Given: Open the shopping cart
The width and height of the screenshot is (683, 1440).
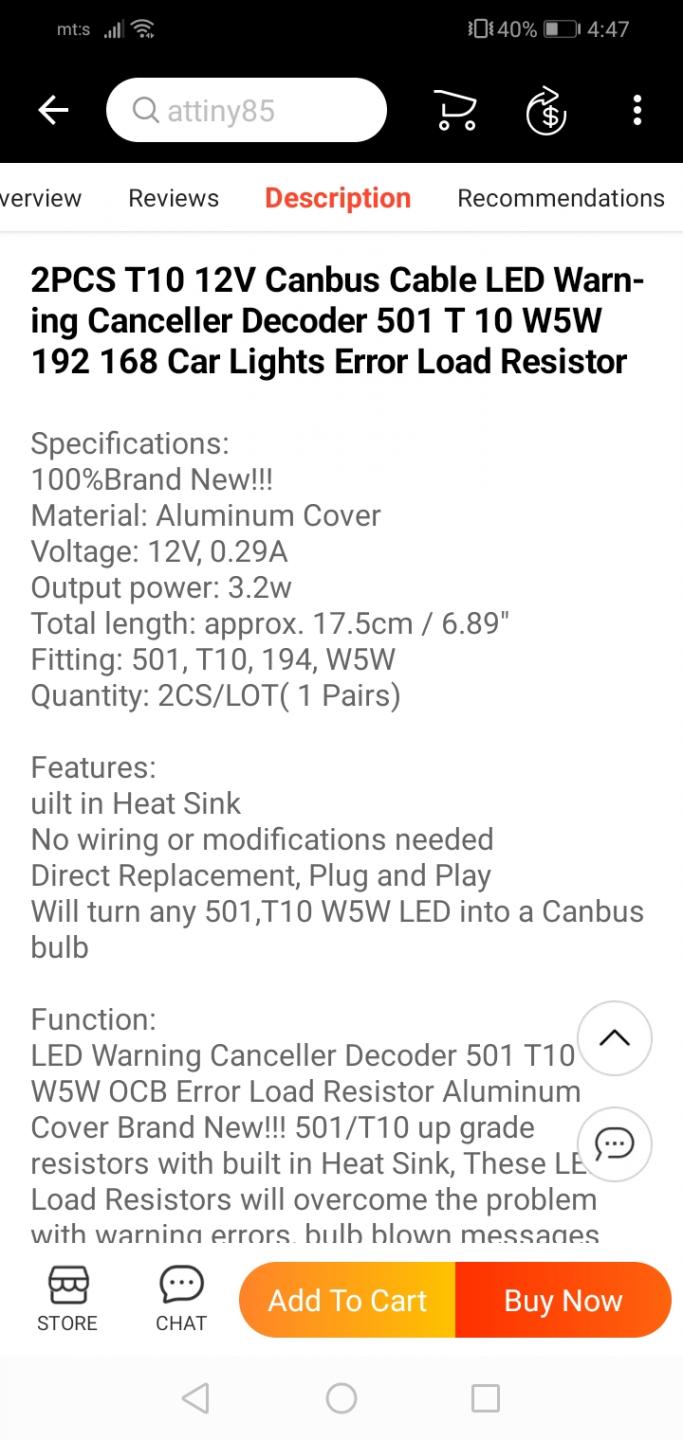Looking at the screenshot, I should click(x=456, y=110).
